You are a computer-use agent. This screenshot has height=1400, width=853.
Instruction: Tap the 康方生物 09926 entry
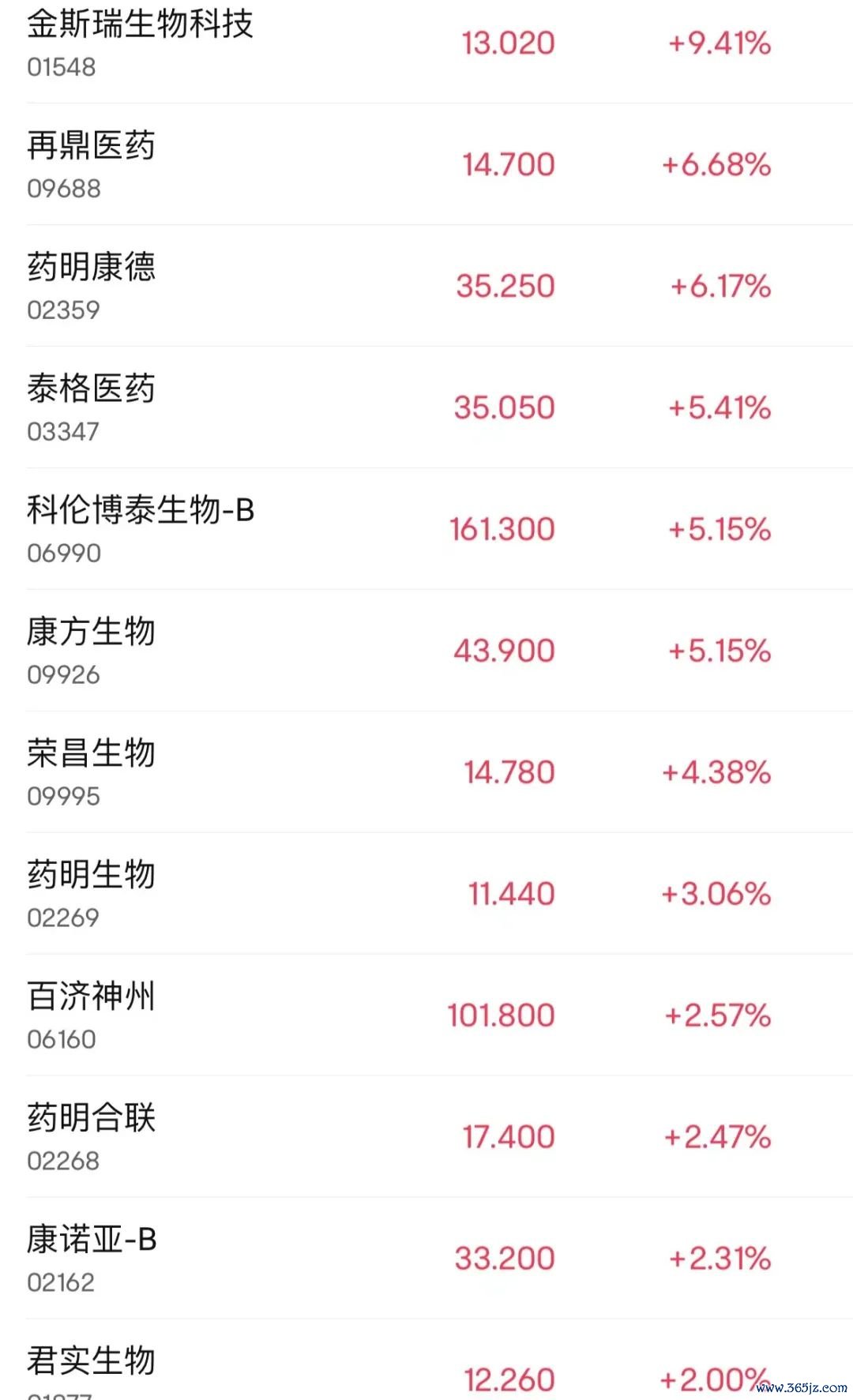coord(426,651)
